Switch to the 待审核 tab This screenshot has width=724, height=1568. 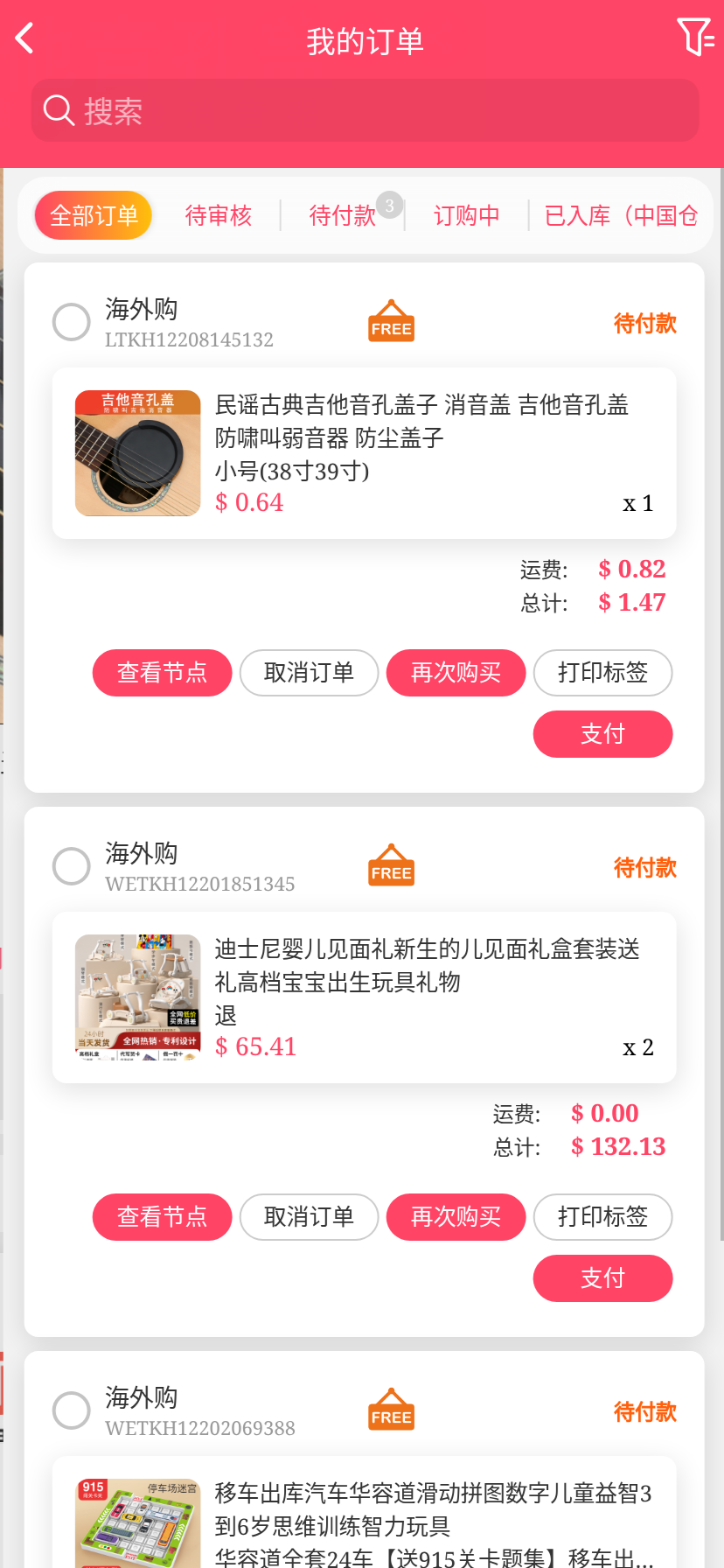[219, 215]
